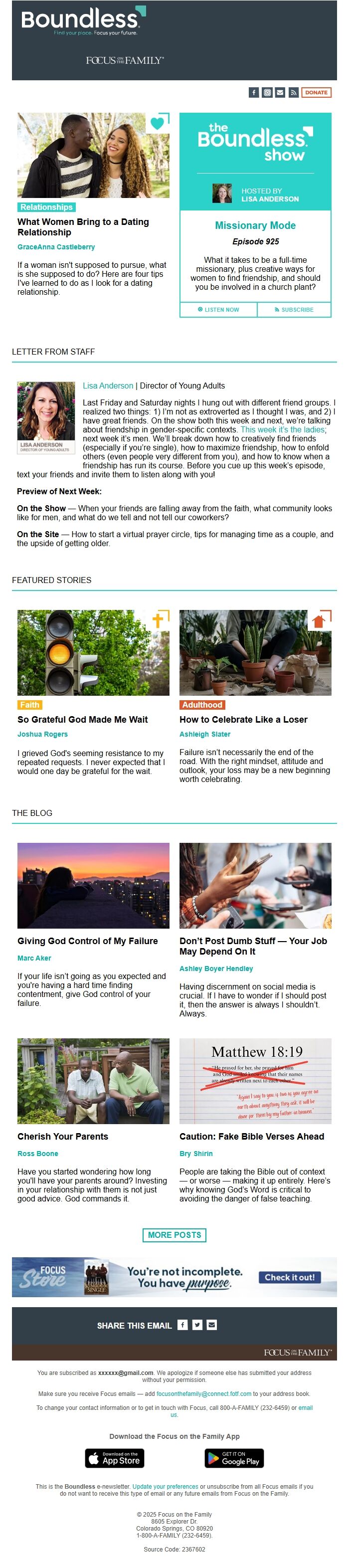This screenshot has width=349, height=1568.
Task: Open the Instagram icon in the header
Action: 267,93
